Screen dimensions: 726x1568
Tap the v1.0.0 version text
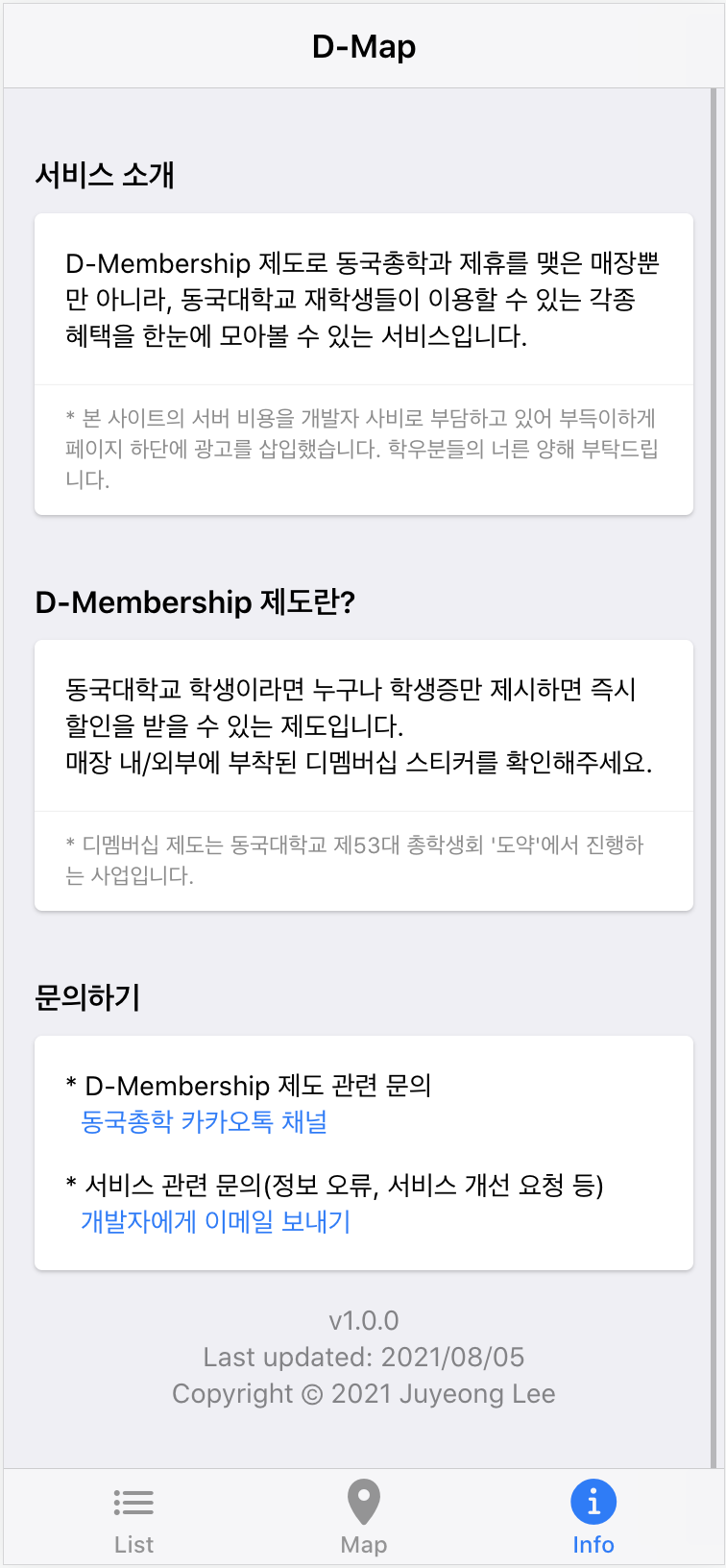click(363, 1320)
